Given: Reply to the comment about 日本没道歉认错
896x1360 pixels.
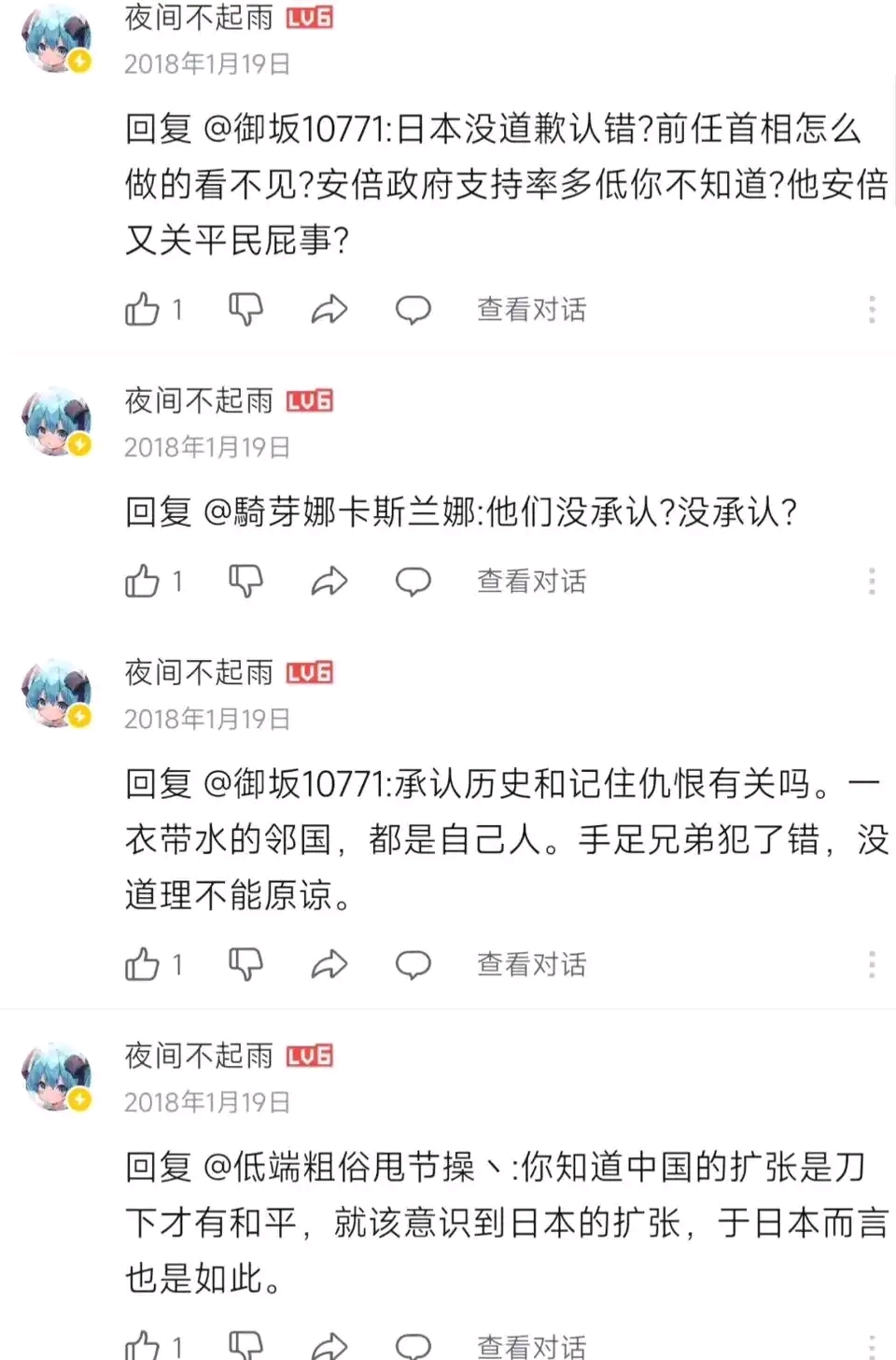Looking at the screenshot, I should 413,309.
